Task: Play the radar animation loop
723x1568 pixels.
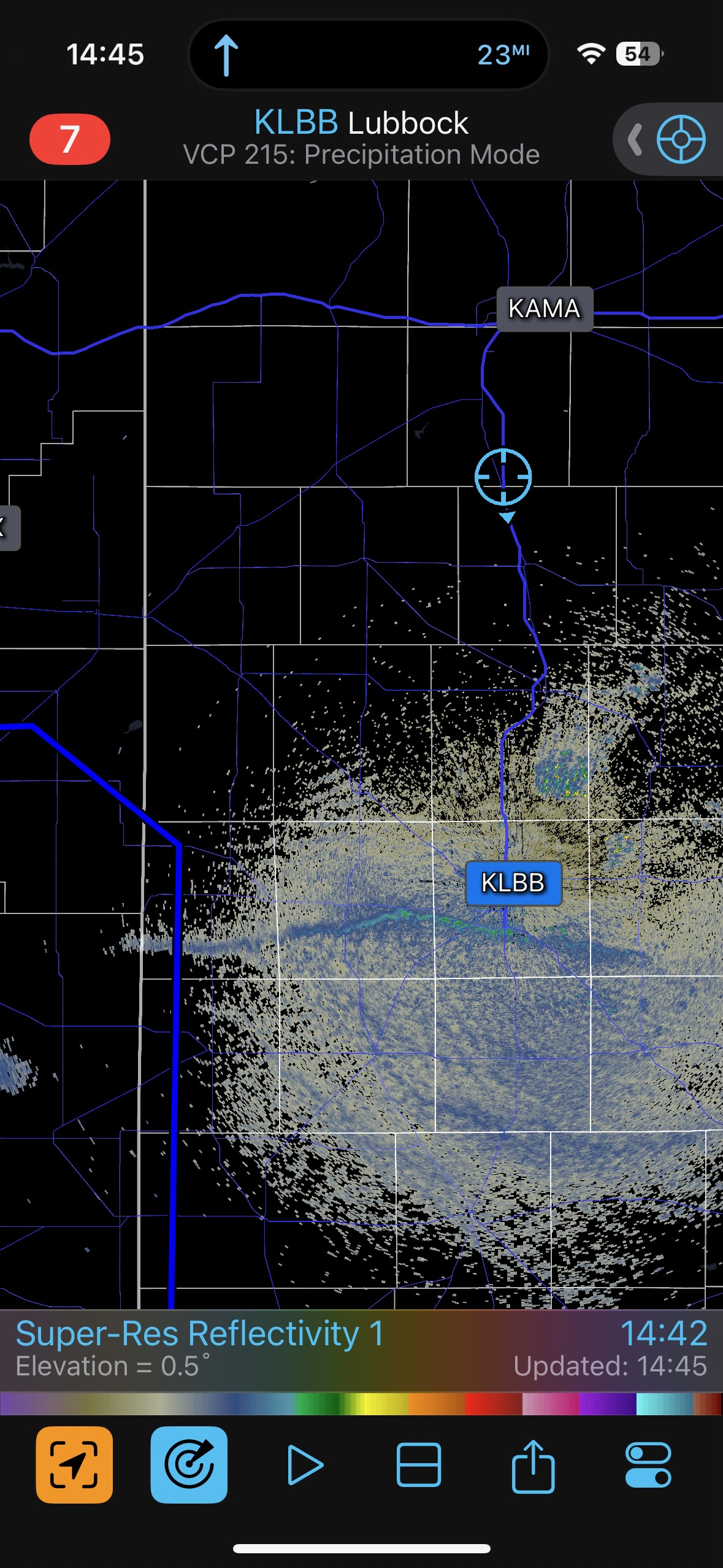Action: pyautogui.click(x=304, y=1464)
